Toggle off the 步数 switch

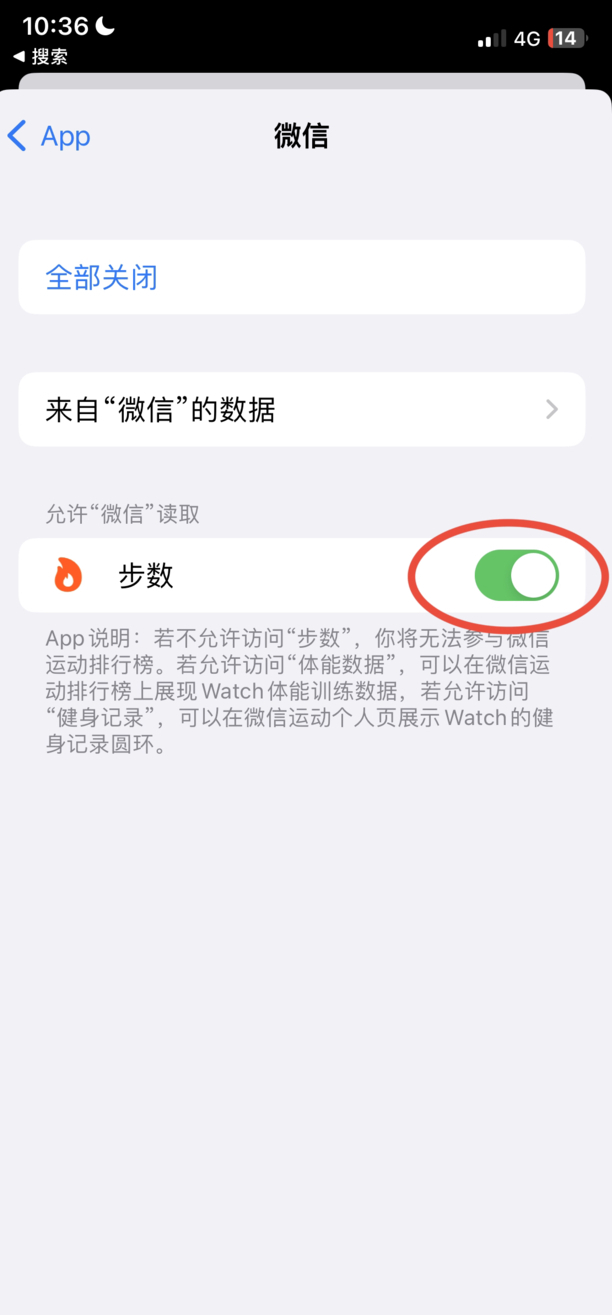pos(516,576)
